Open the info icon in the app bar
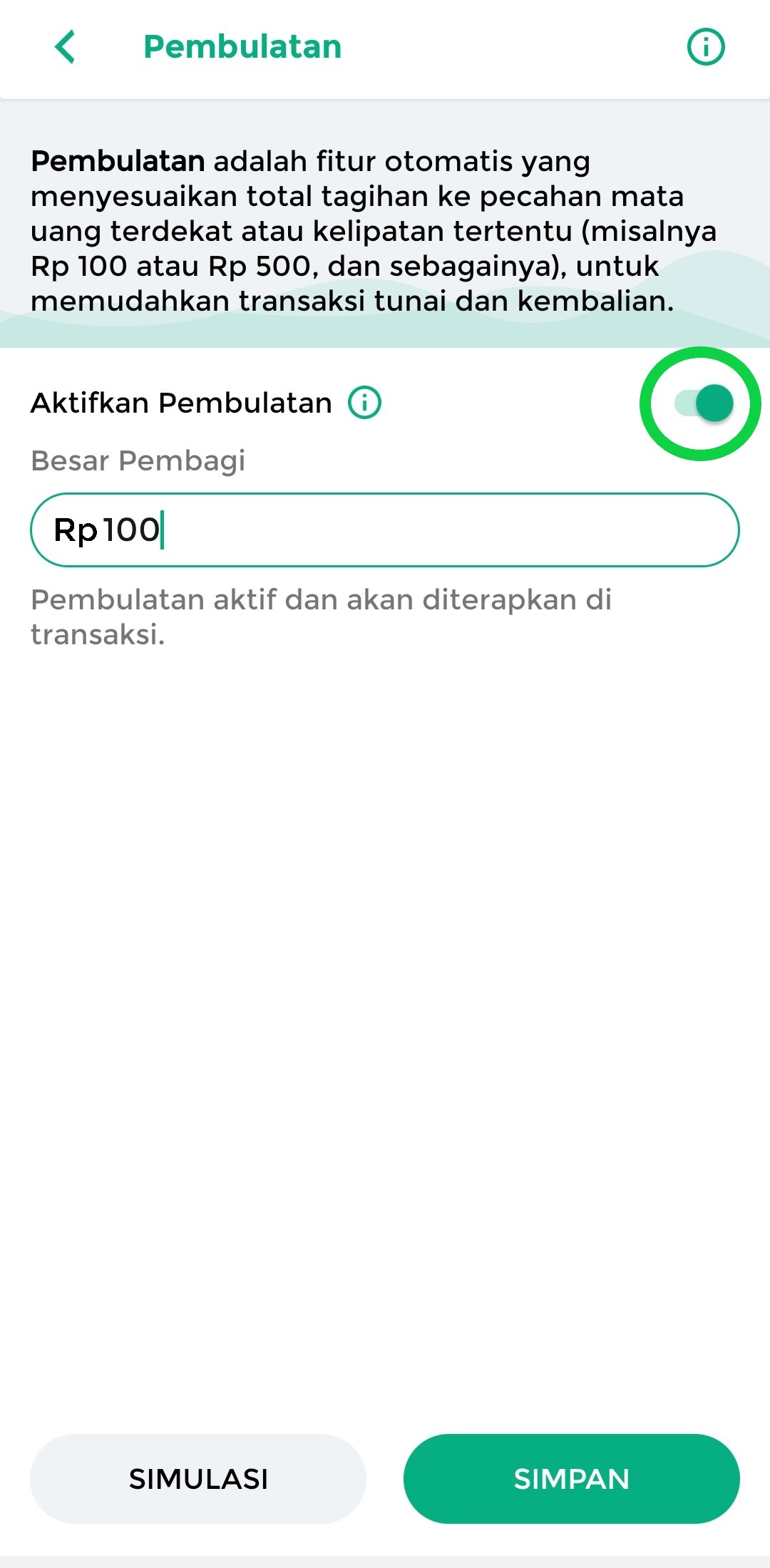The image size is (770, 1568). point(705,47)
